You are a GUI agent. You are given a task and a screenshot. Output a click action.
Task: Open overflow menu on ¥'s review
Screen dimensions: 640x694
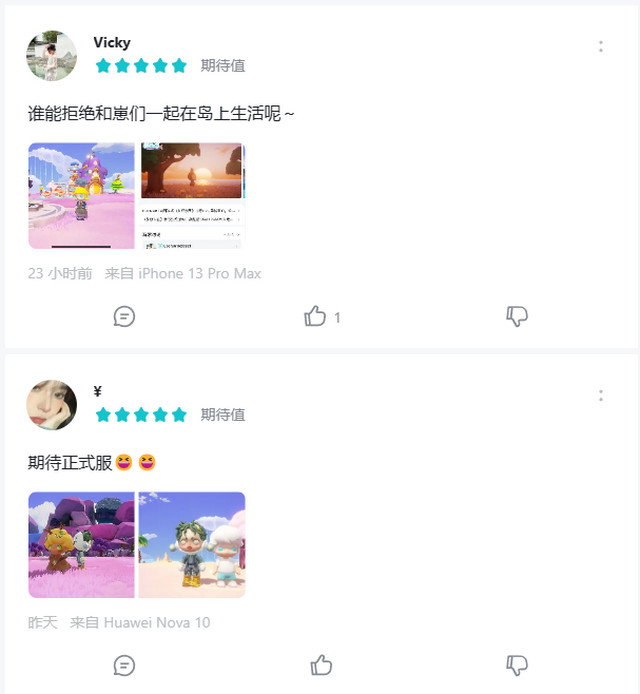pos(601,395)
